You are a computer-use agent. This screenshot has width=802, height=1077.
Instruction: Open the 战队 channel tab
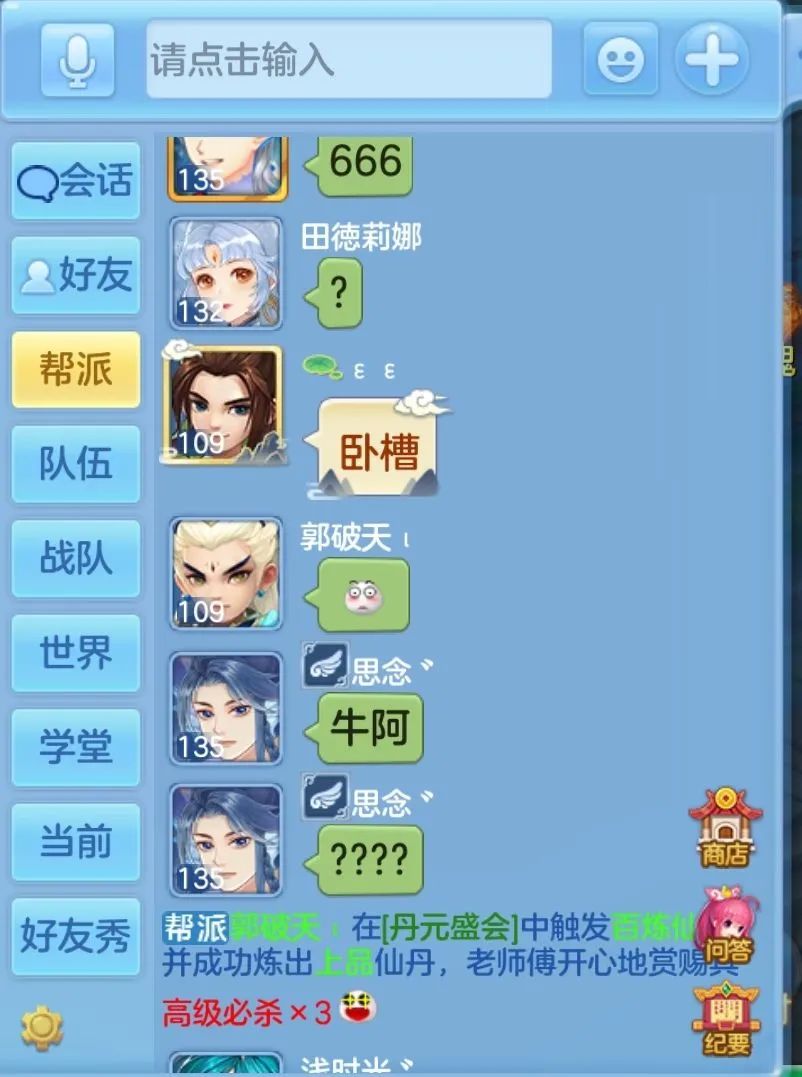(76, 558)
